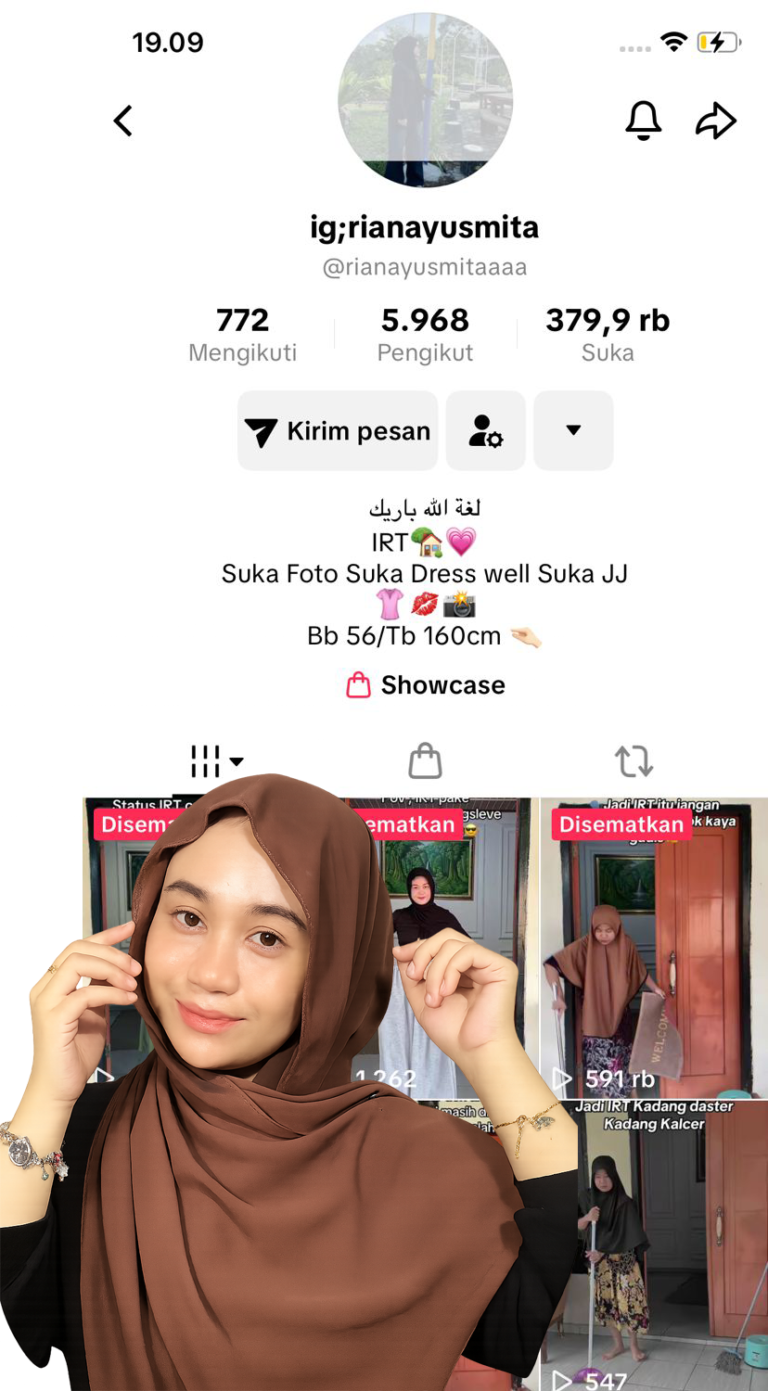Open the notifications bell
Image resolution: width=768 pixels, height=1391 pixels.
click(x=643, y=120)
